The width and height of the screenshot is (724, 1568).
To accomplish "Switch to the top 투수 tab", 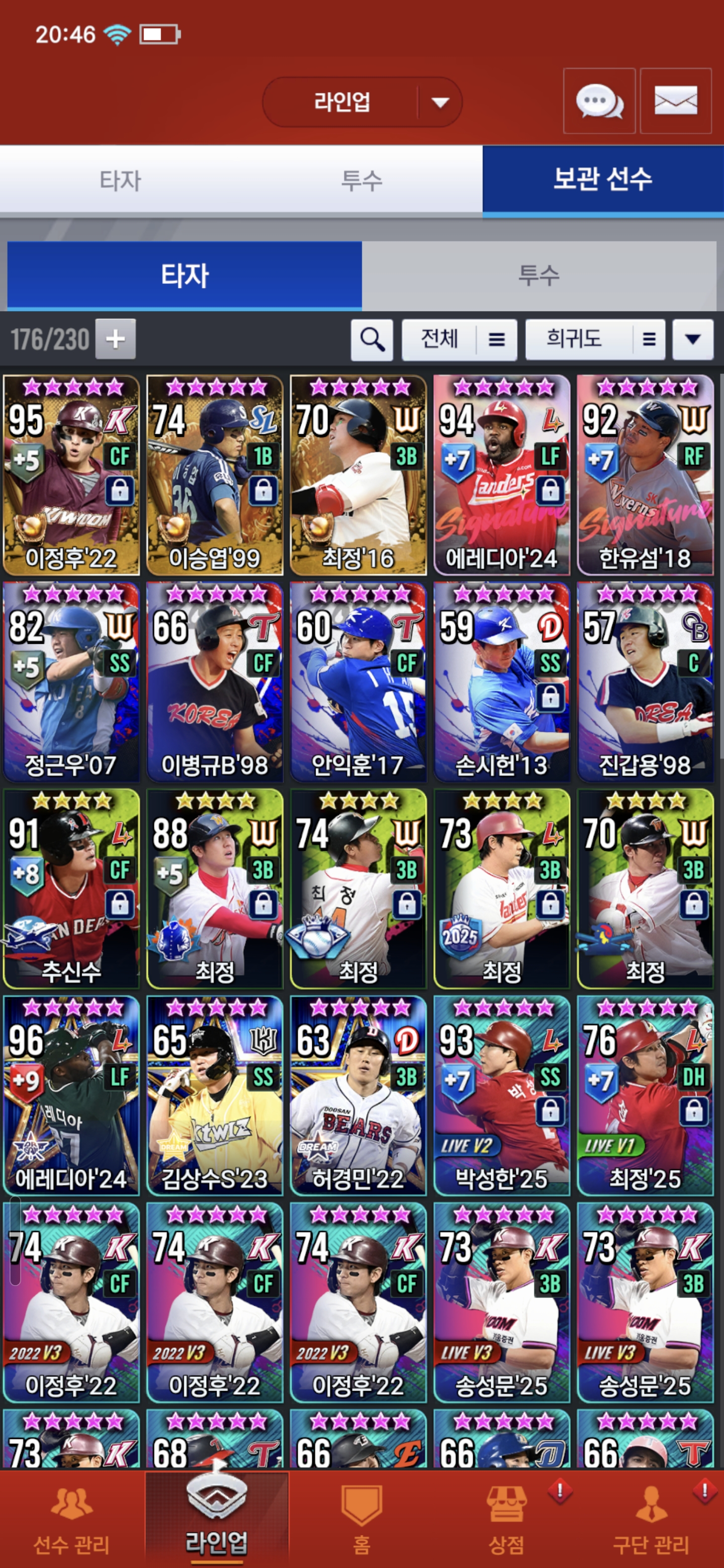I will point(361,181).
